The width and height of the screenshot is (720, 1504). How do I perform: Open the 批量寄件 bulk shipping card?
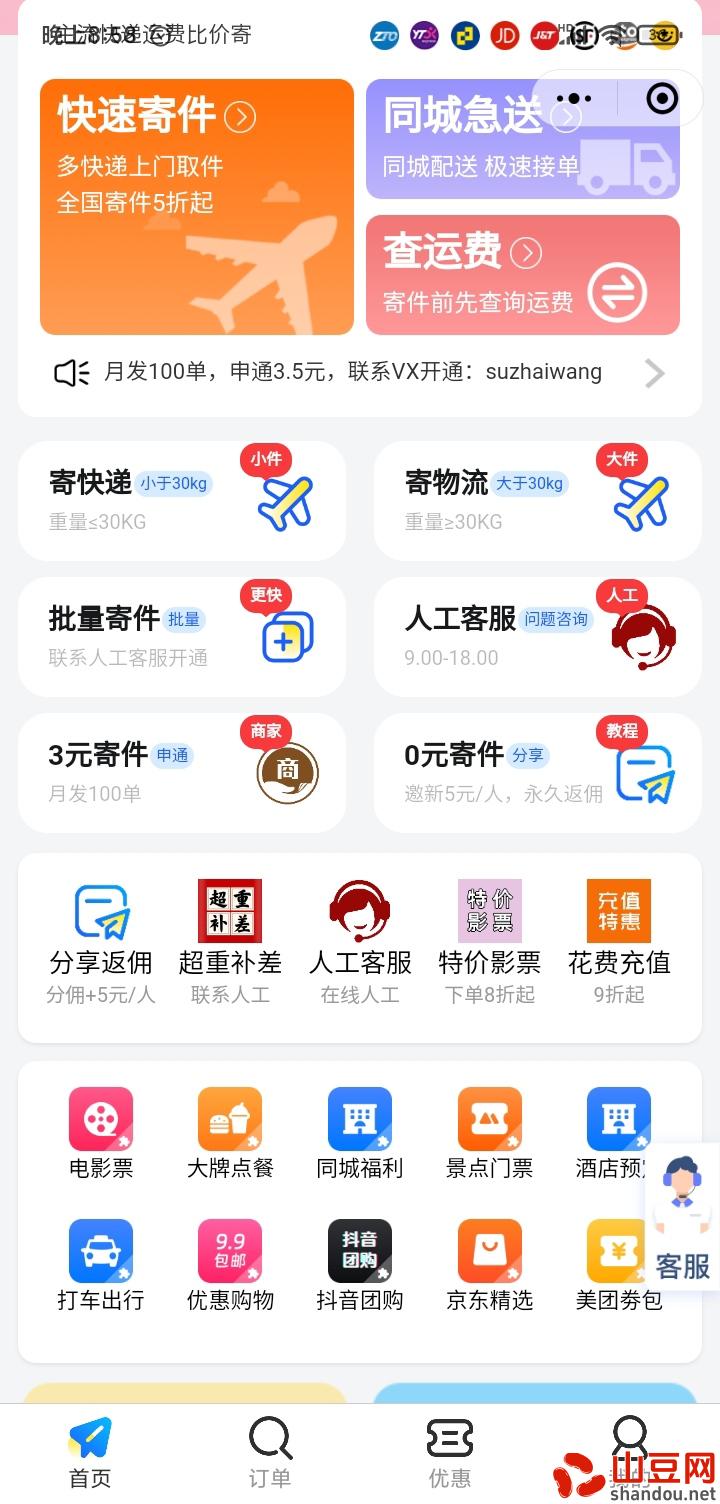[x=182, y=637]
